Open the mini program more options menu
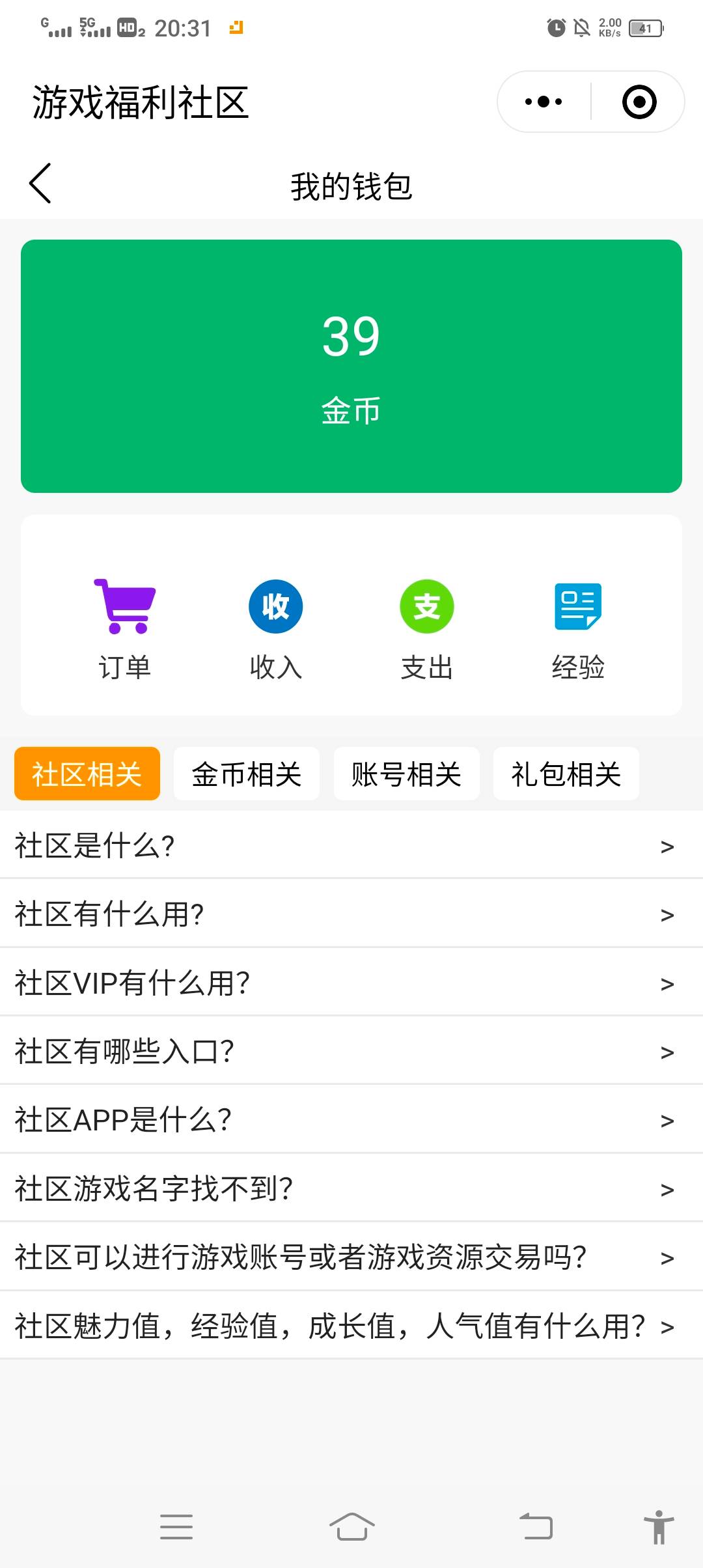This screenshot has height=1568, width=703. [544, 102]
